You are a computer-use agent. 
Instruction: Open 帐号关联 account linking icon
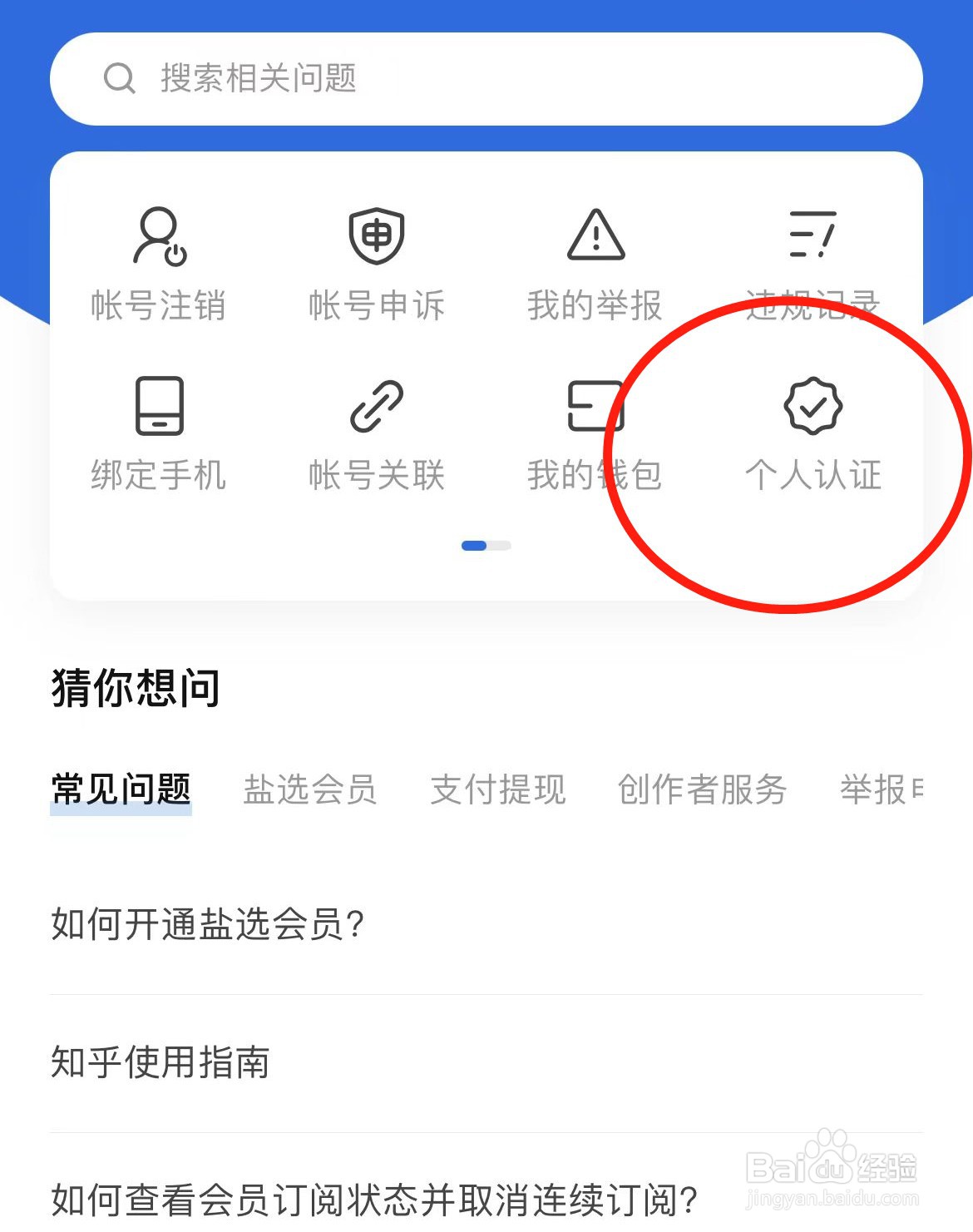coord(376,433)
